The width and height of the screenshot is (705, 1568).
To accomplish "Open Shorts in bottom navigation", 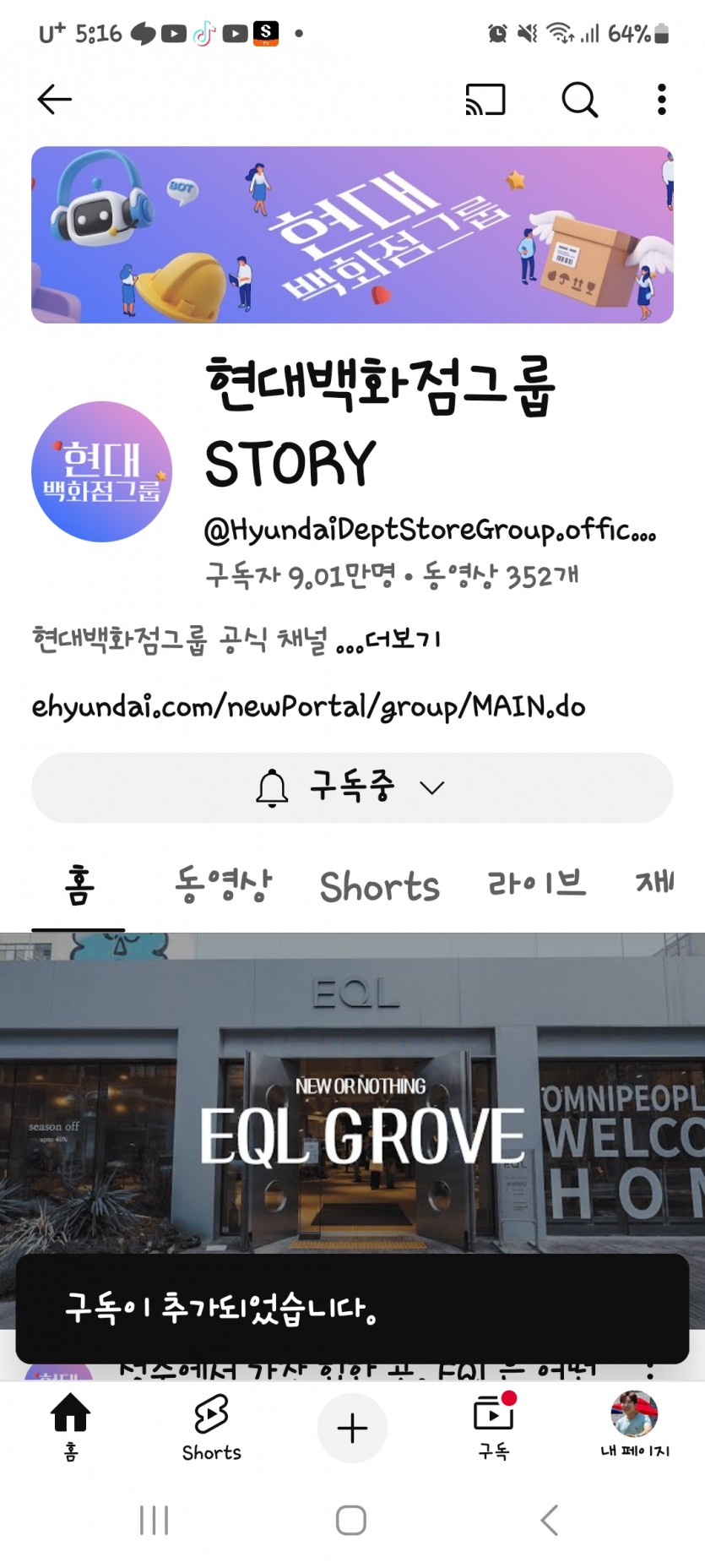I will (x=211, y=1426).
